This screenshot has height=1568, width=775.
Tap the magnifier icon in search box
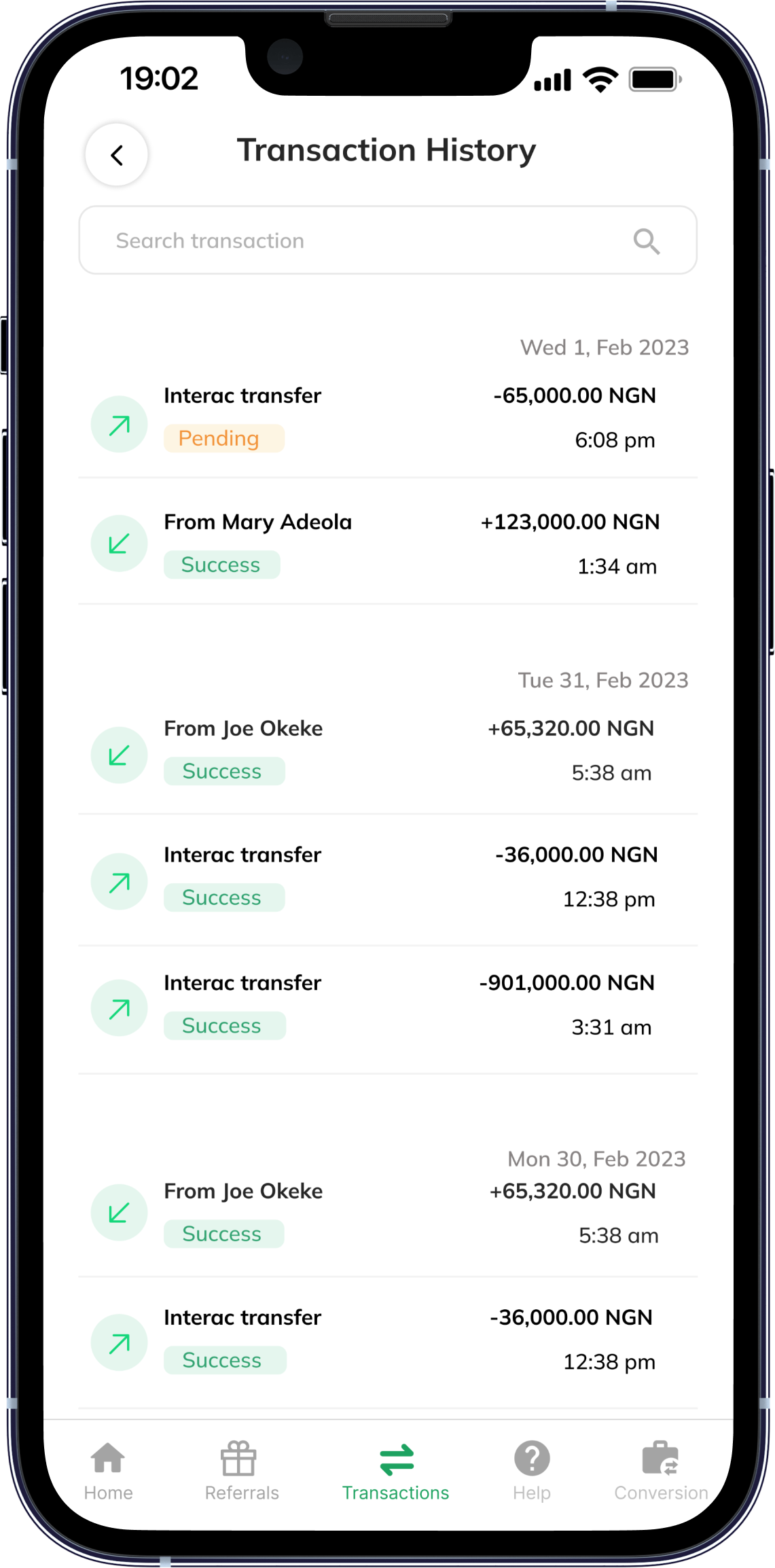tap(646, 241)
